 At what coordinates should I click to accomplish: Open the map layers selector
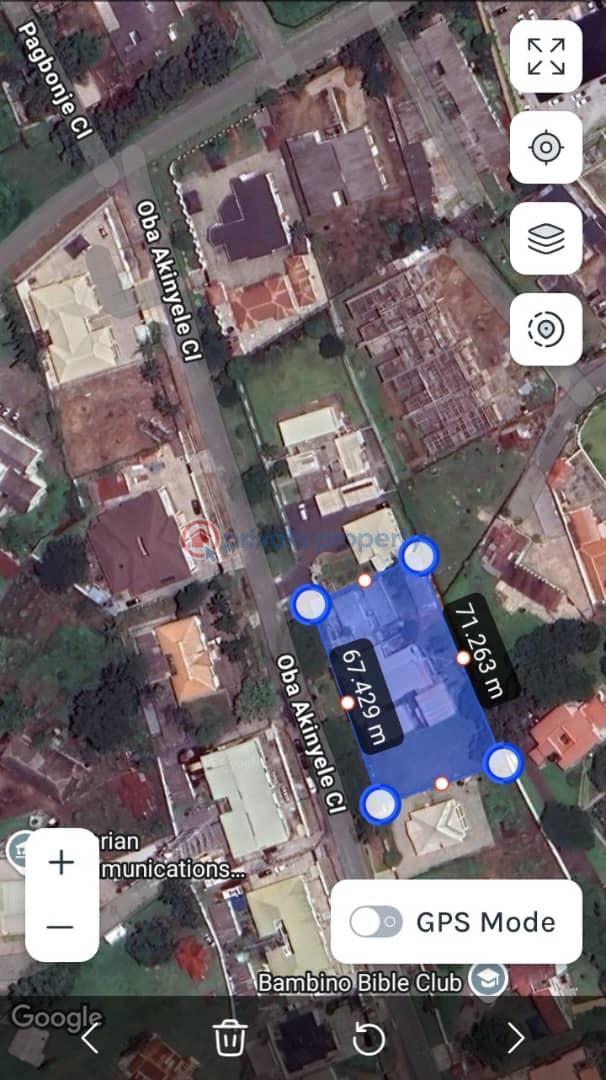point(546,238)
